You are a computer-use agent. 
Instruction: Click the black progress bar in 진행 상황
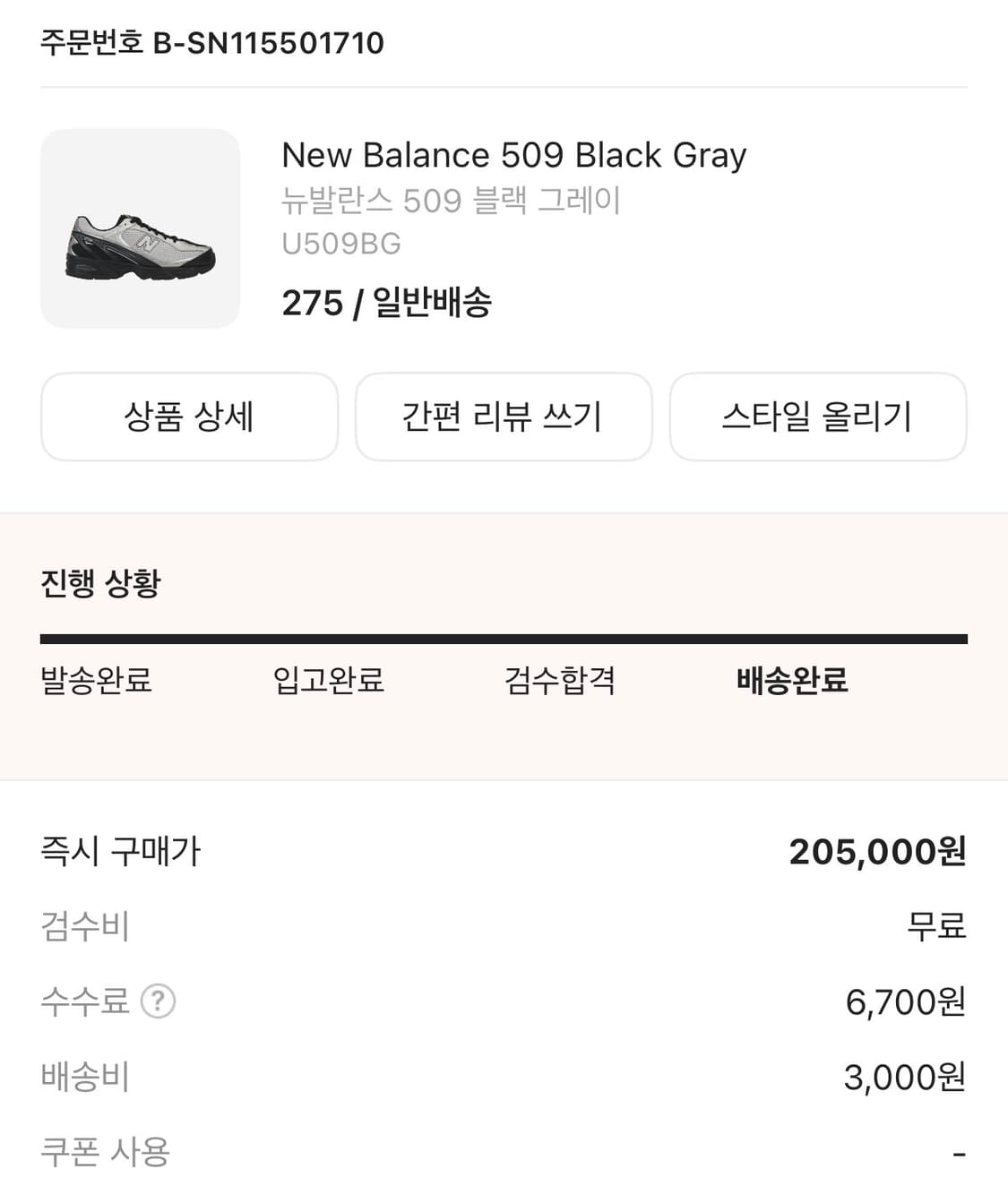coord(504,638)
